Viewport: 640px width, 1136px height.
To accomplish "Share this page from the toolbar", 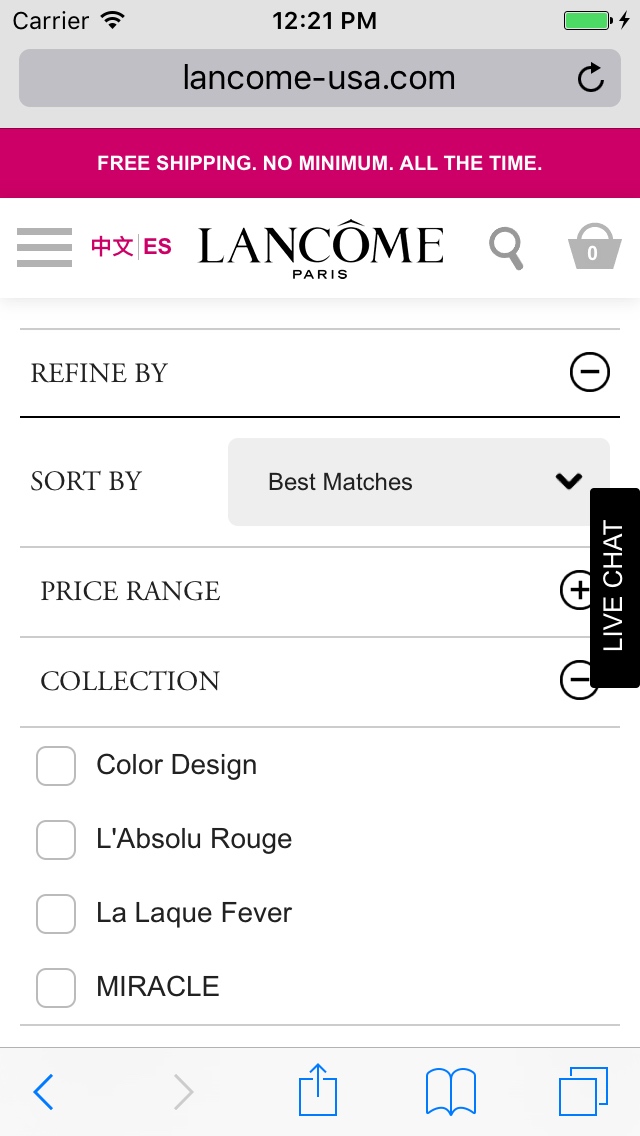I will tap(318, 1090).
